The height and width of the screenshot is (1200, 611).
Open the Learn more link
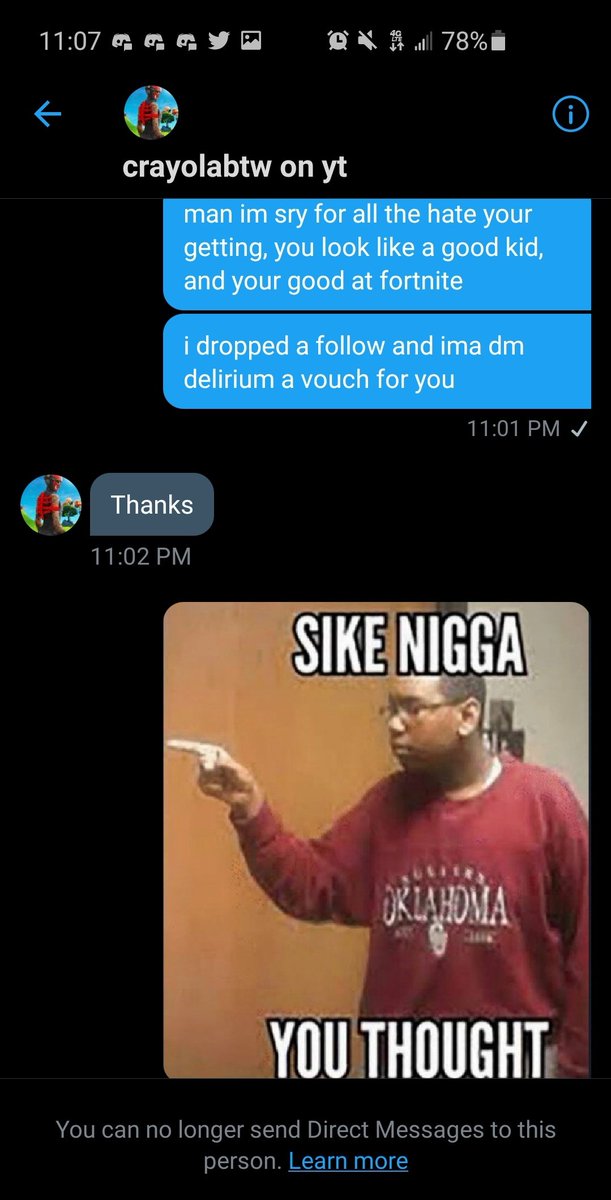coord(347,1161)
